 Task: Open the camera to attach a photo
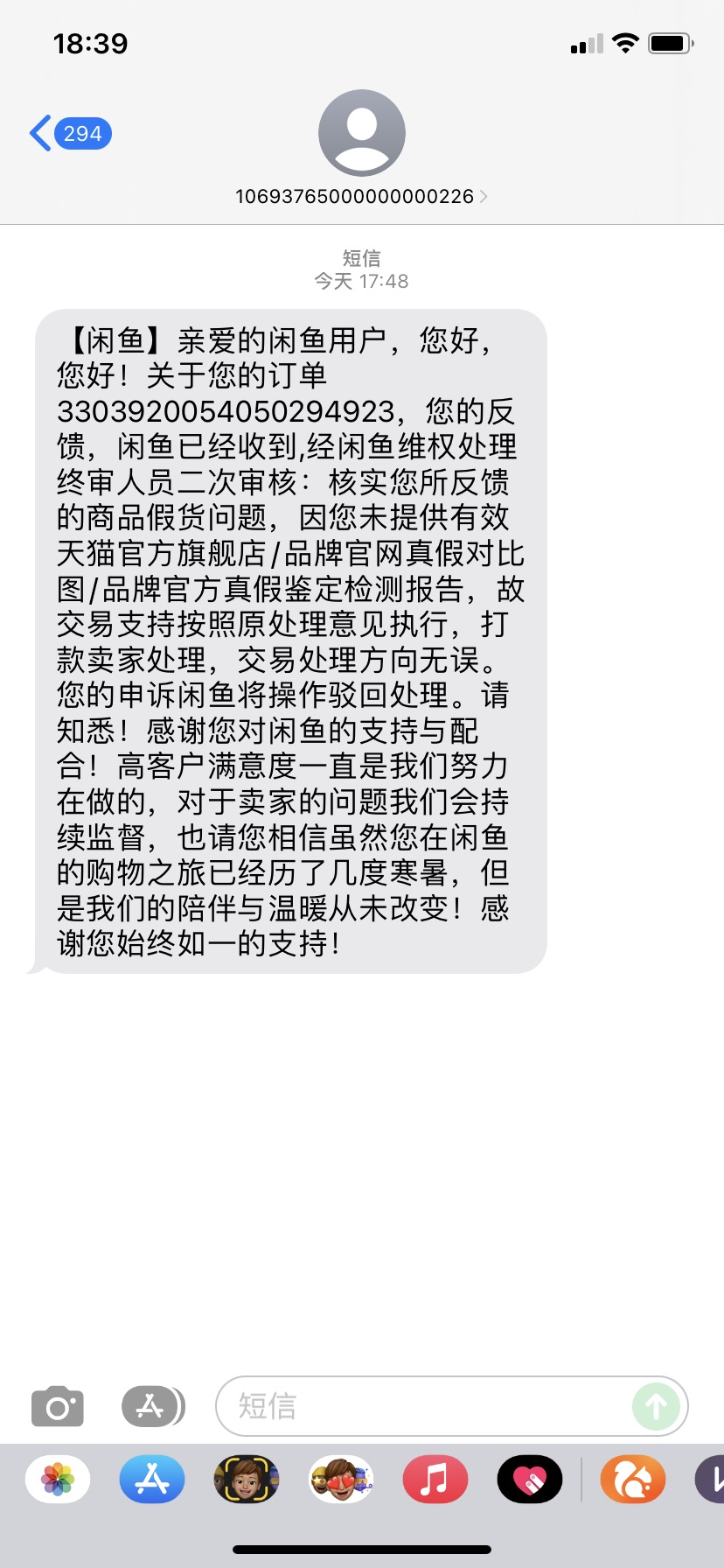pyautogui.click(x=58, y=1407)
